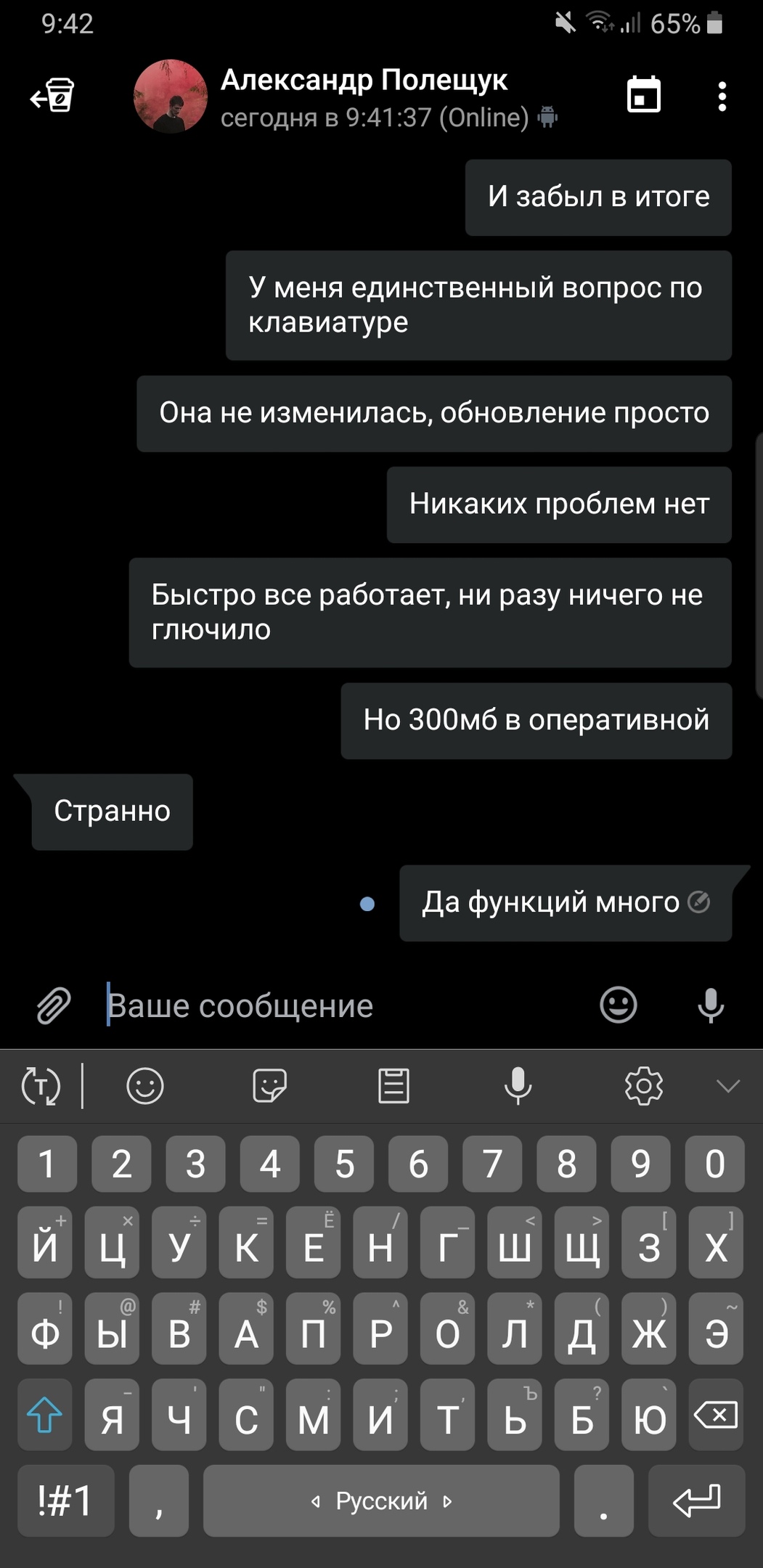Open the three-dot overflow menu

click(722, 97)
